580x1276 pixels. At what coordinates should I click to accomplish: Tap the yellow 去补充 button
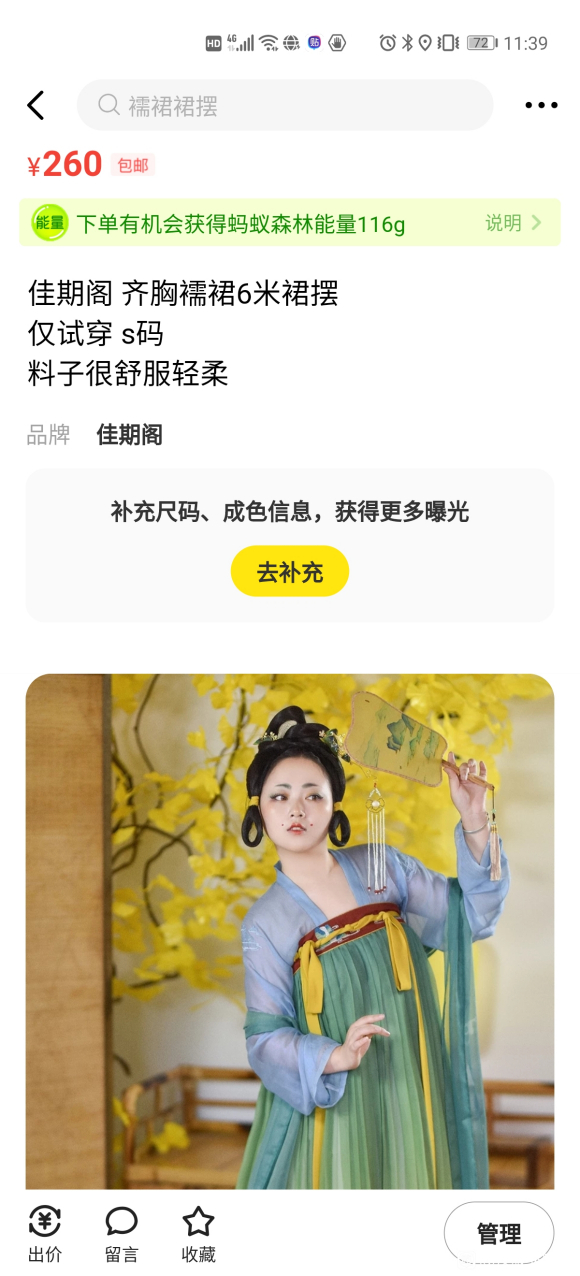[x=290, y=572]
